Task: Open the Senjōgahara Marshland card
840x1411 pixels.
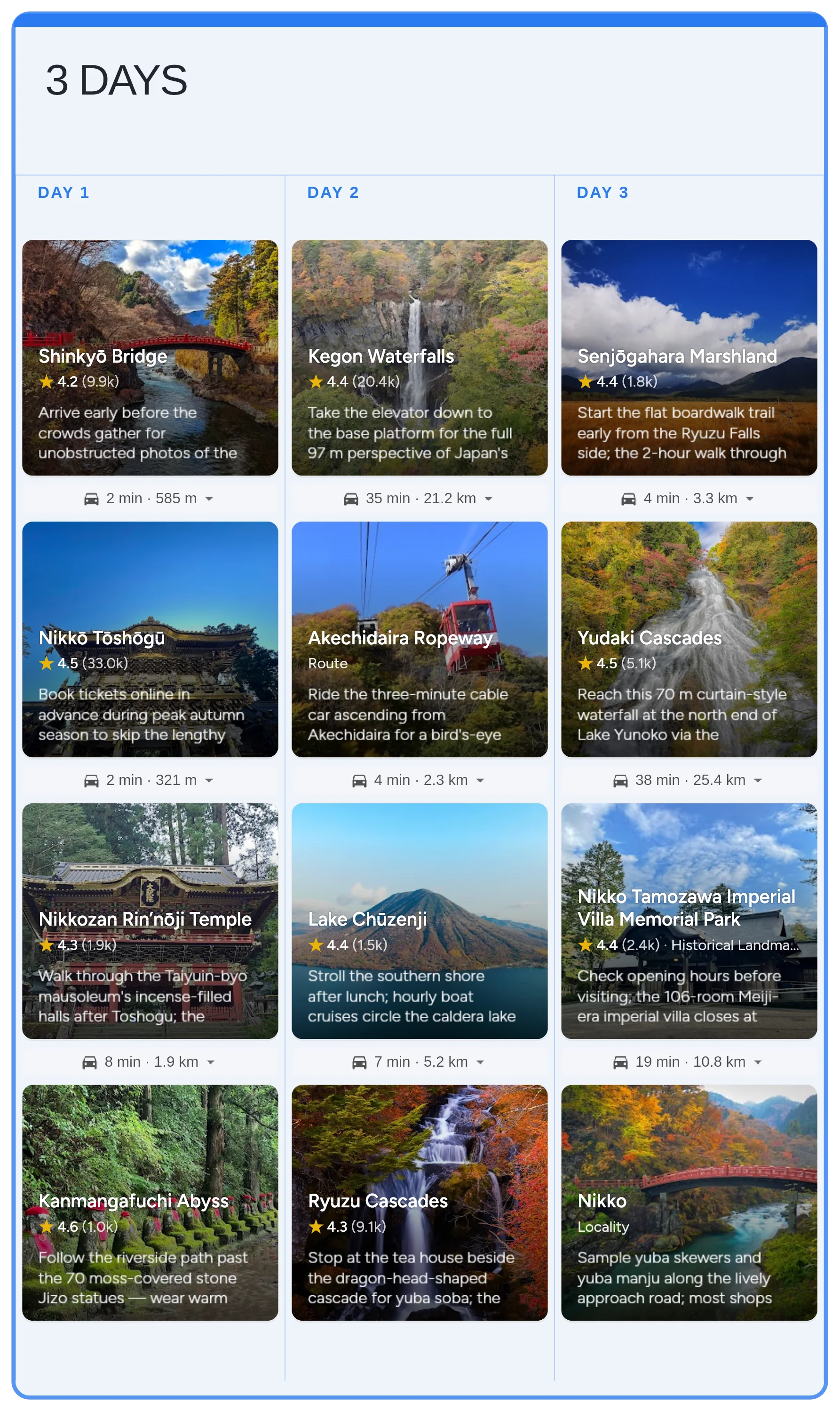Action: [689, 357]
